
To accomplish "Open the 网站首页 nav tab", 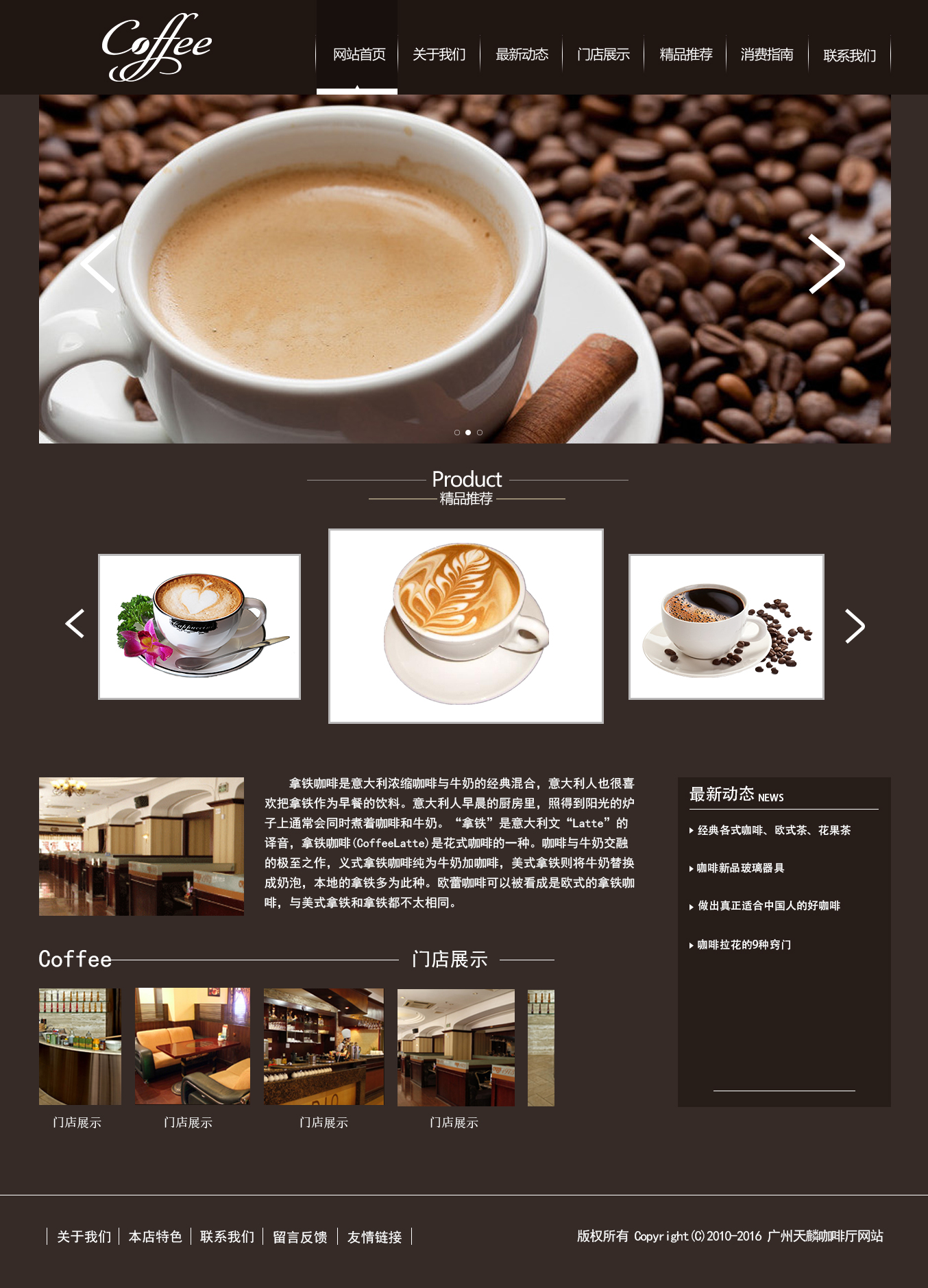I will point(358,54).
